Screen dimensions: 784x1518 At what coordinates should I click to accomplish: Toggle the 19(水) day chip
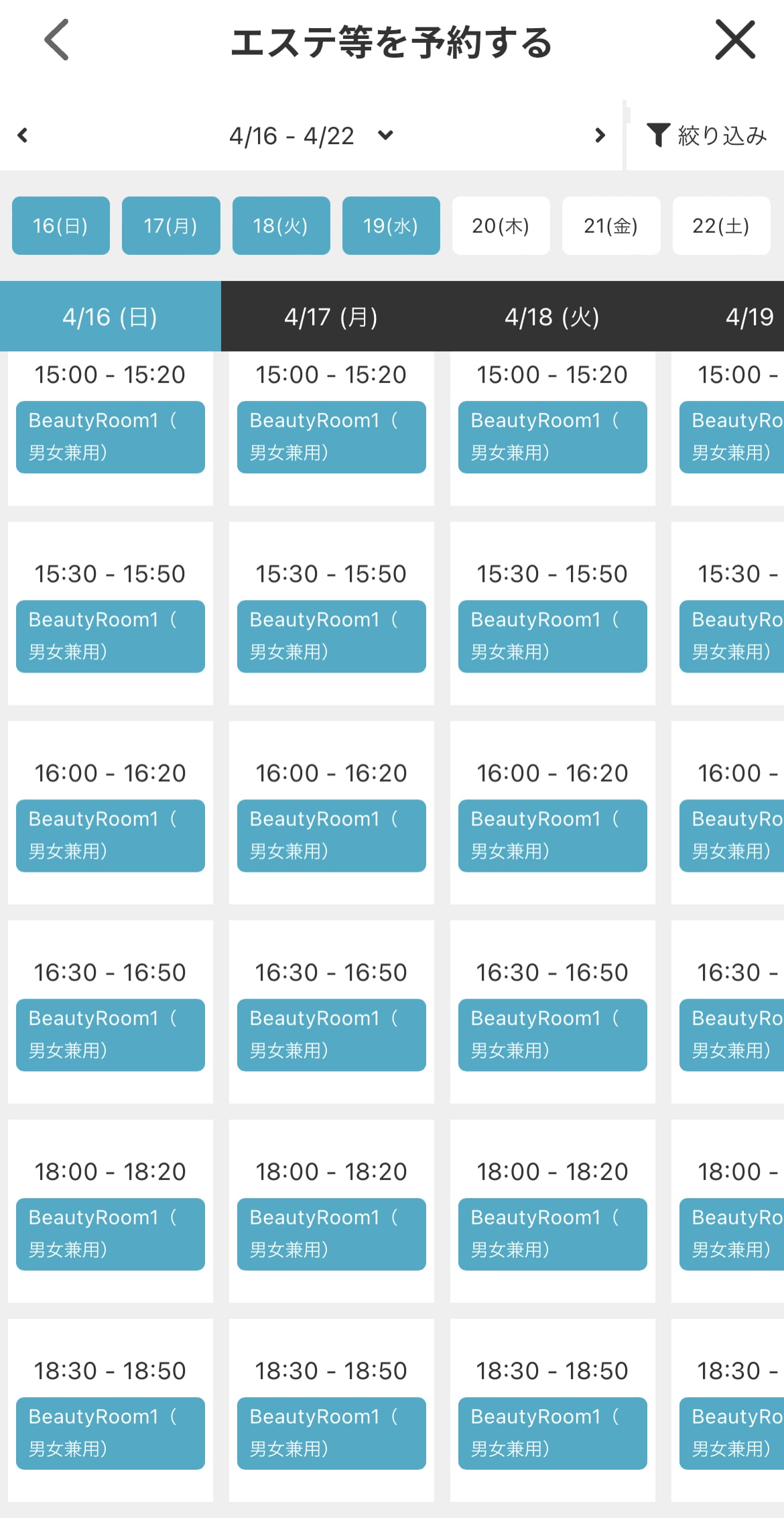(391, 226)
